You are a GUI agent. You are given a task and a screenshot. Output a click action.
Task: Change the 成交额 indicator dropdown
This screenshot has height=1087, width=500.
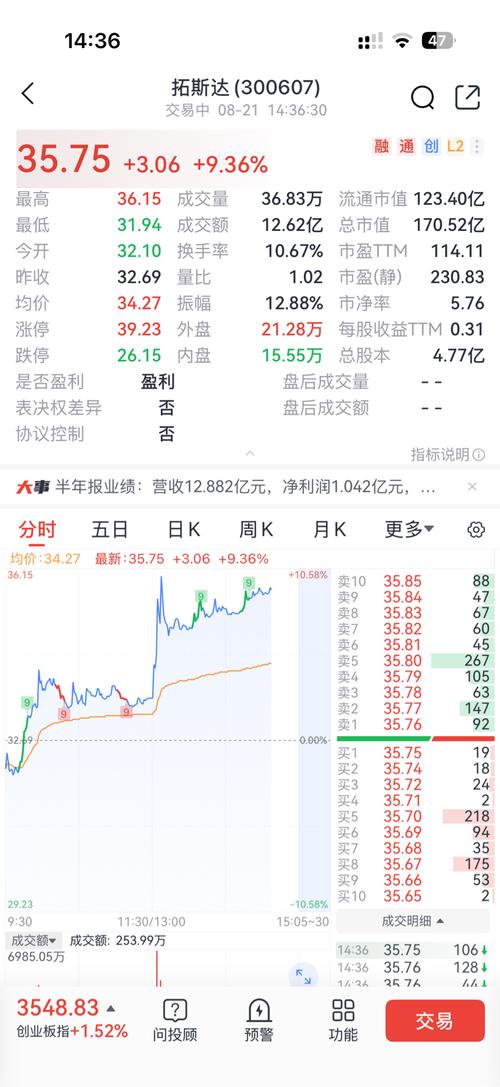[33, 940]
